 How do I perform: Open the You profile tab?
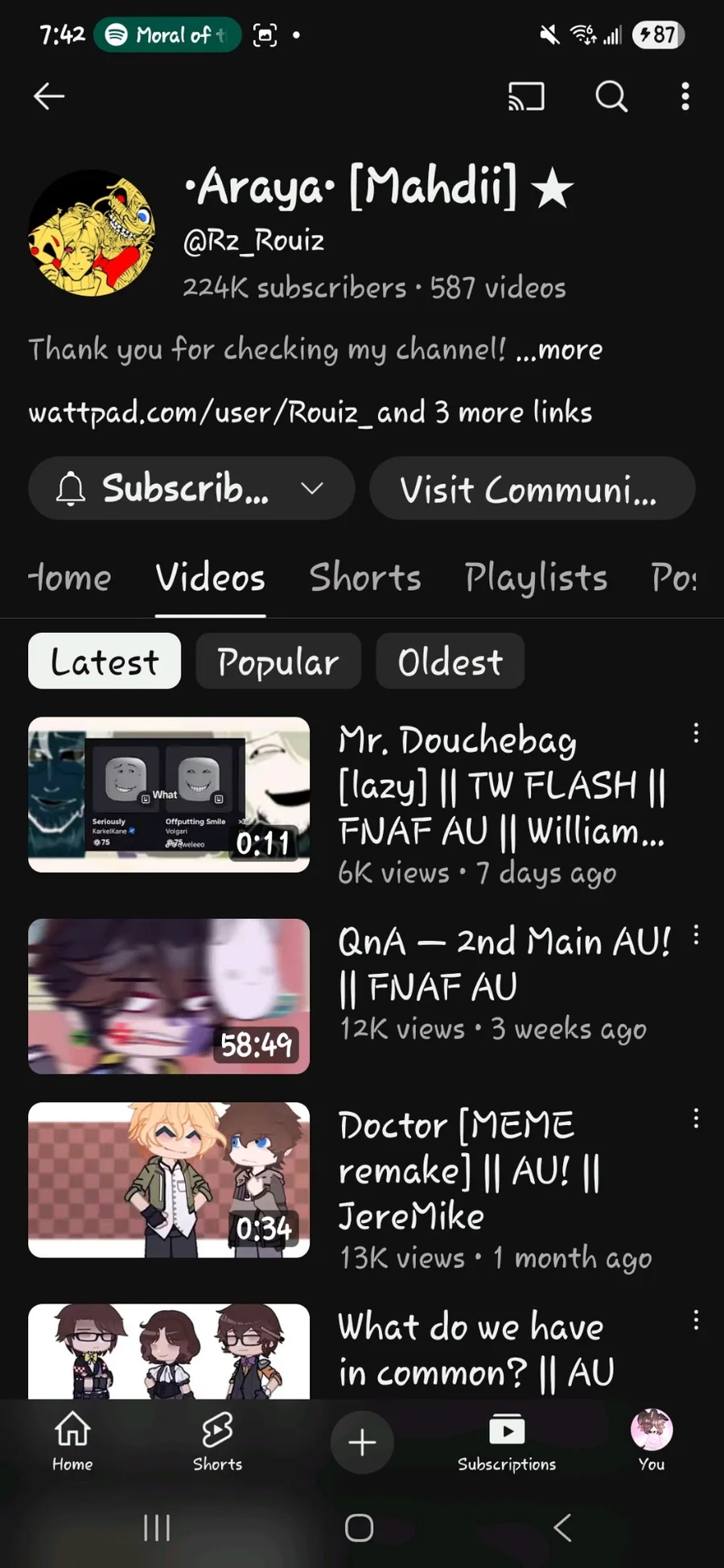click(652, 1441)
